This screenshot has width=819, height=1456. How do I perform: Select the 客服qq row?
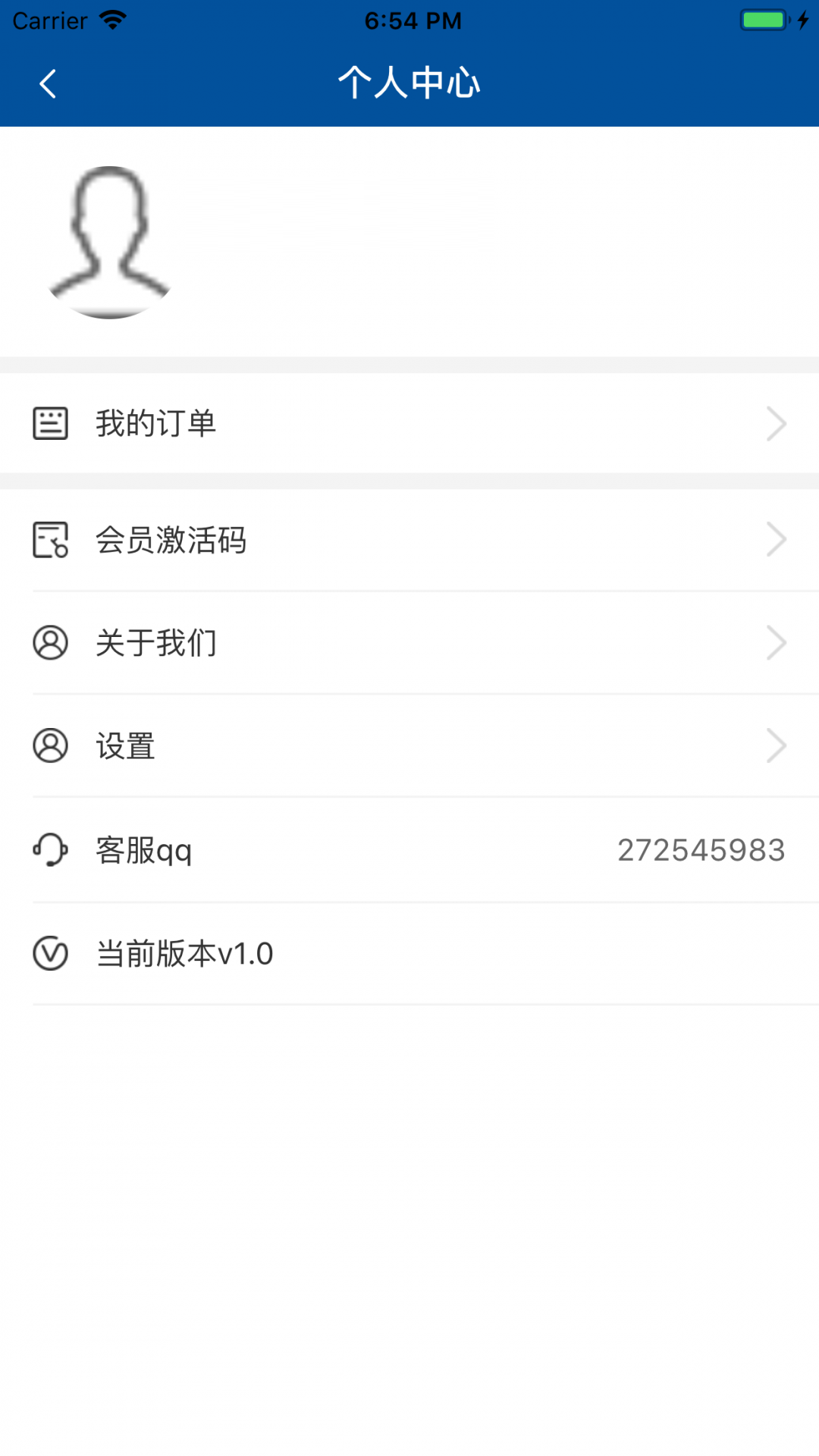[409, 849]
